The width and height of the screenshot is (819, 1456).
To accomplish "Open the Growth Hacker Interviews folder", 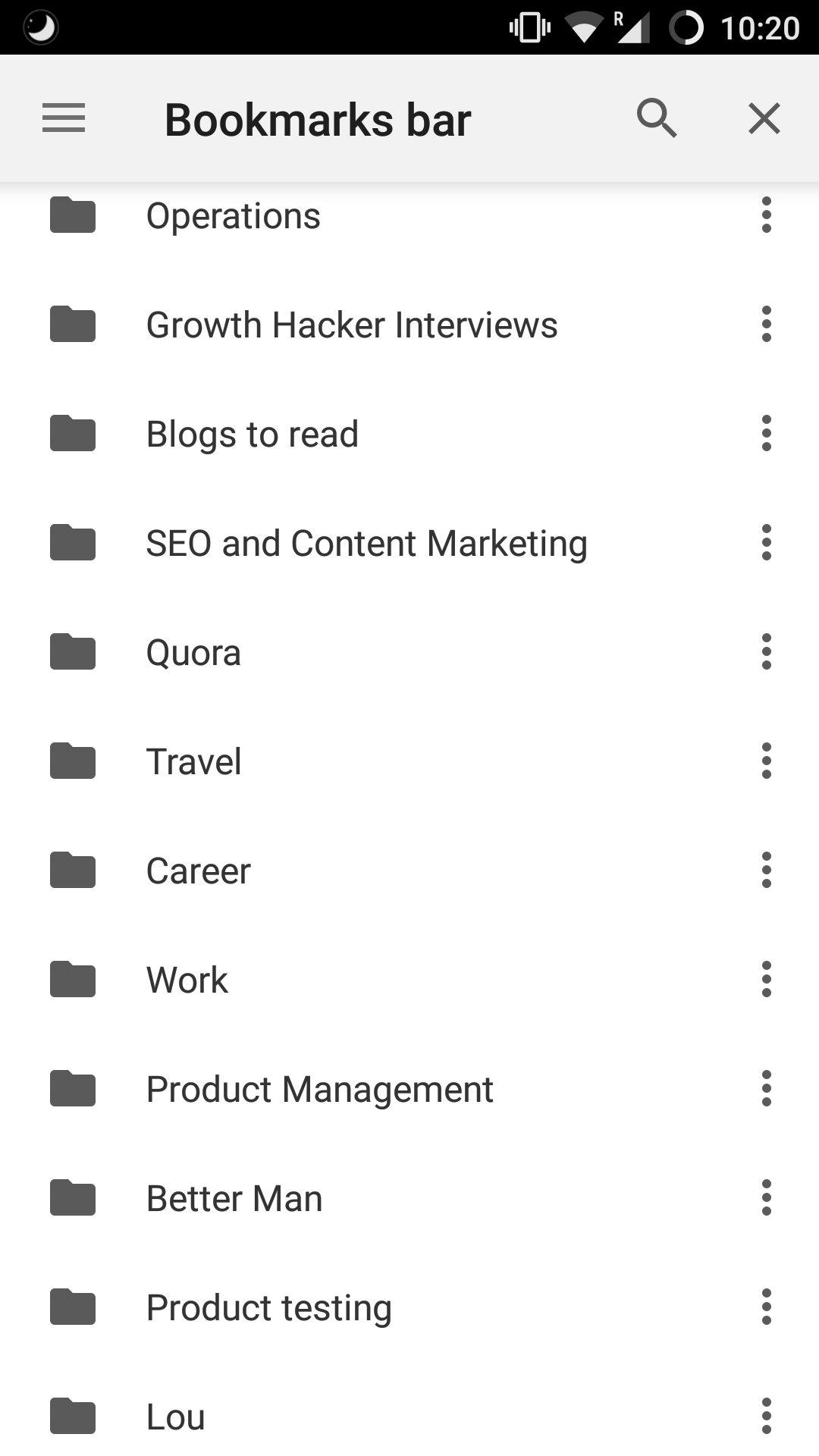I will click(351, 325).
